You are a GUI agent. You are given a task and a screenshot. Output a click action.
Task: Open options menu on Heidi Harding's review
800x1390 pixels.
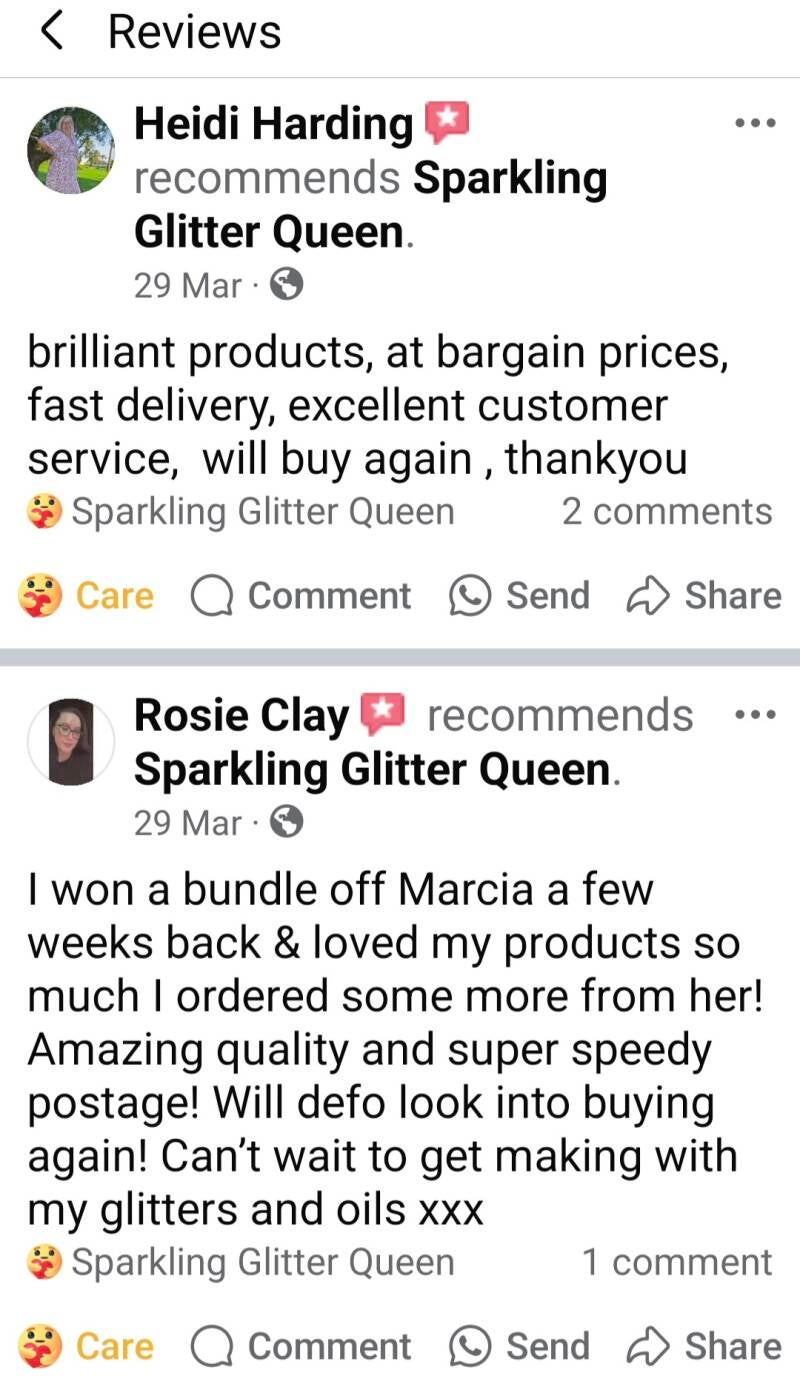pos(754,124)
